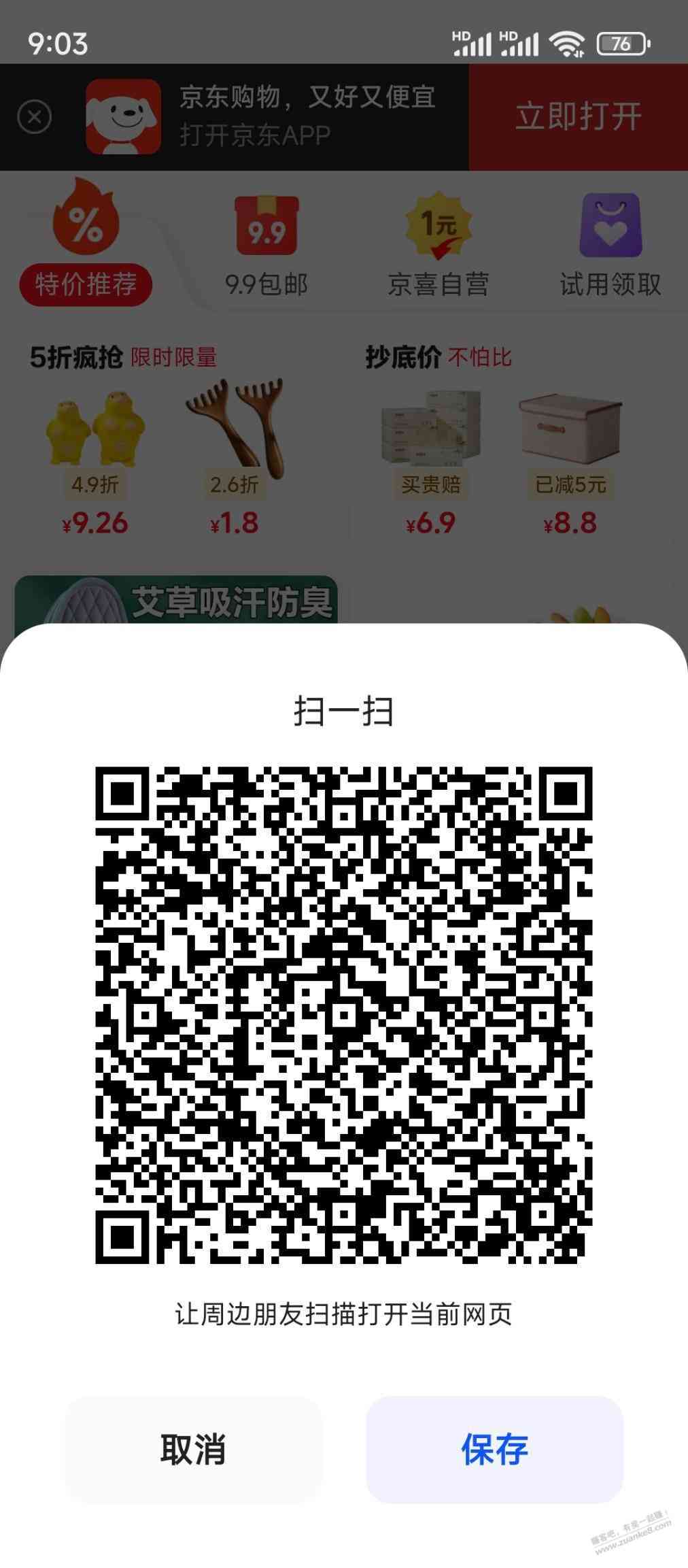Tap 立即打开 to open the JD app
Viewport: 688px width, 1568px height.
pyautogui.click(x=578, y=117)
